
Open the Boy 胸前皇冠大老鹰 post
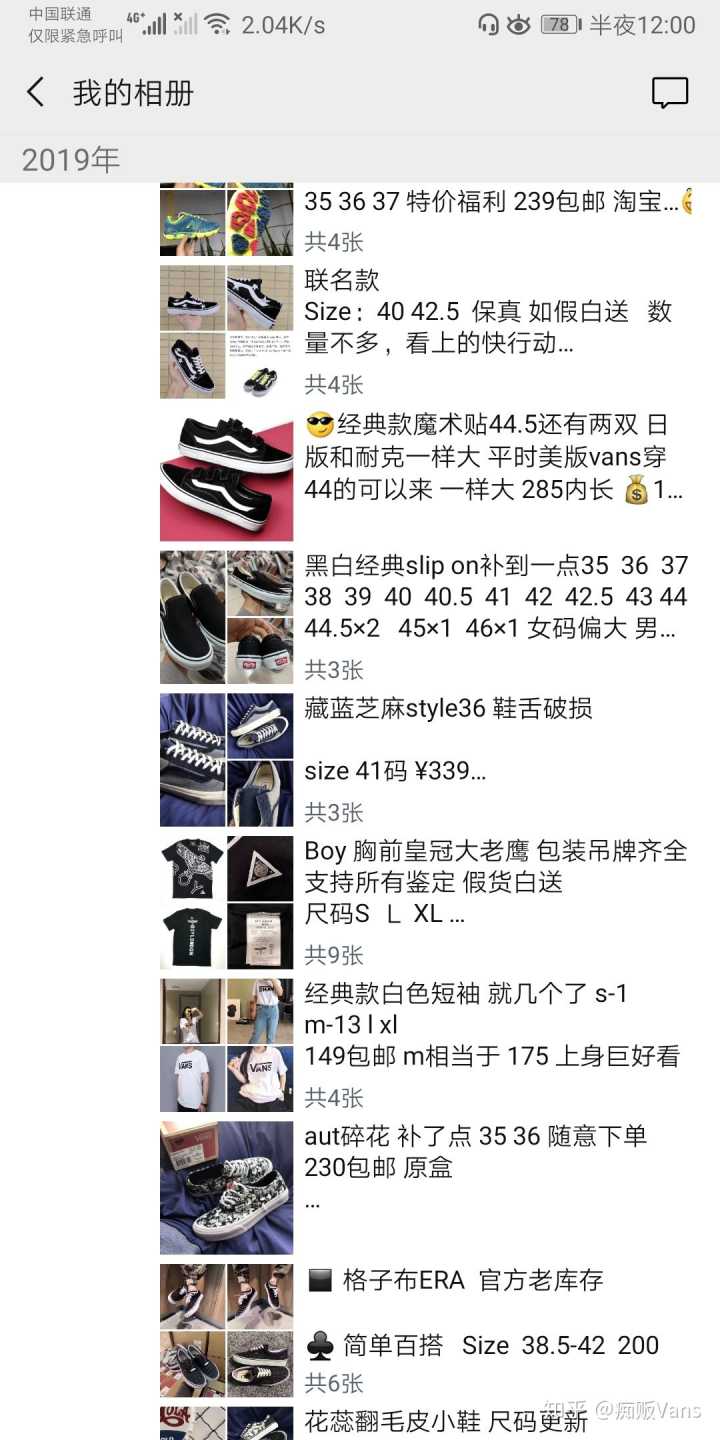pyautogui.click(x=490, y=883)
